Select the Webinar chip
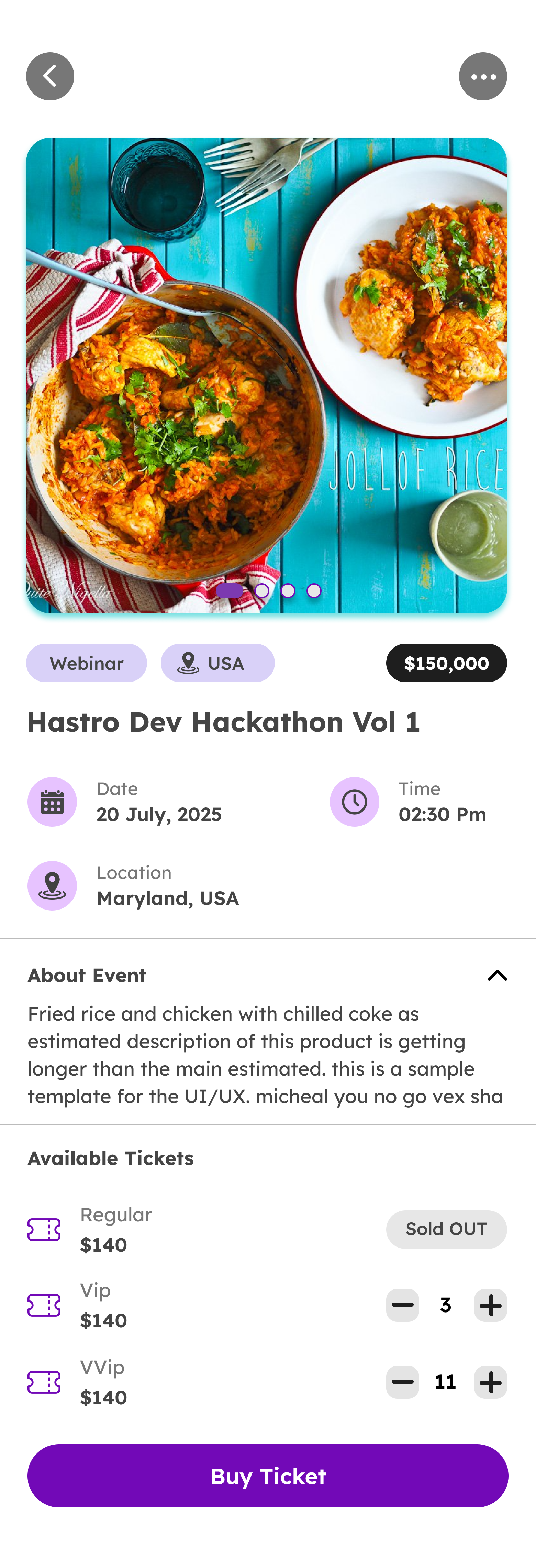The image size is (536, 1568). pos(86,663)
